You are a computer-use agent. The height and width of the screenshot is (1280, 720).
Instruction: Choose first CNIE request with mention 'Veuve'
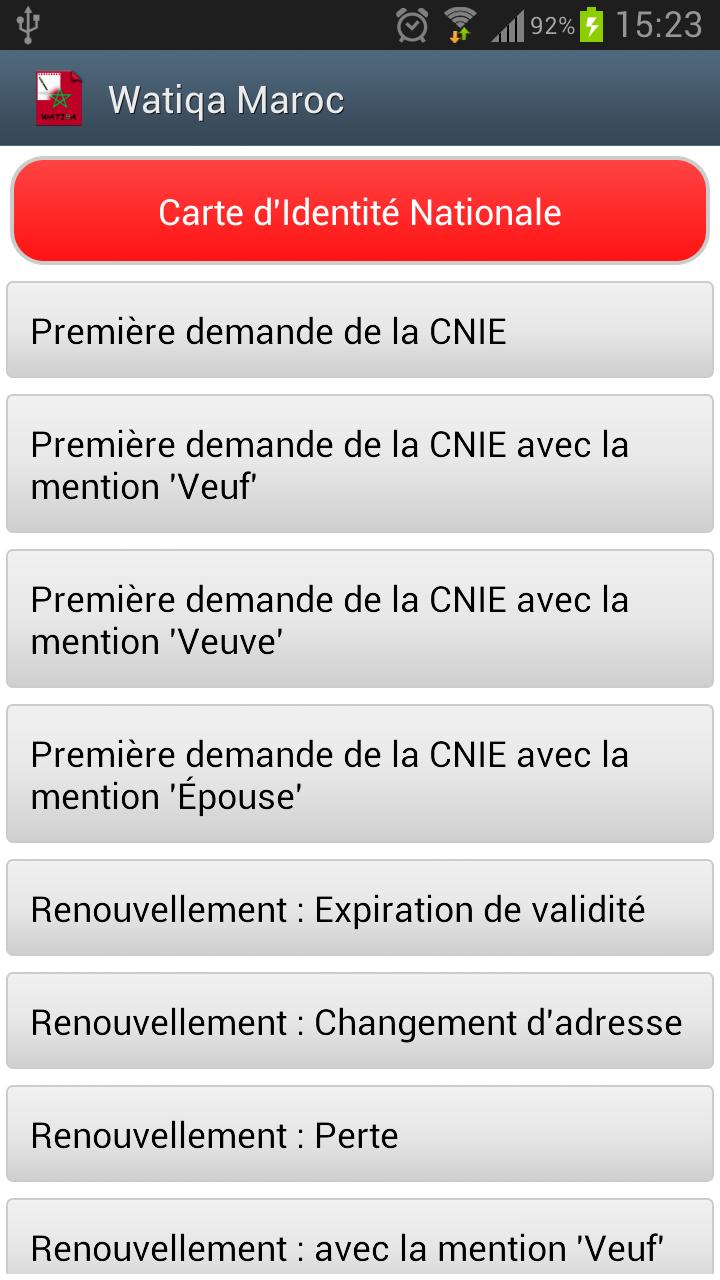[360, 619]
